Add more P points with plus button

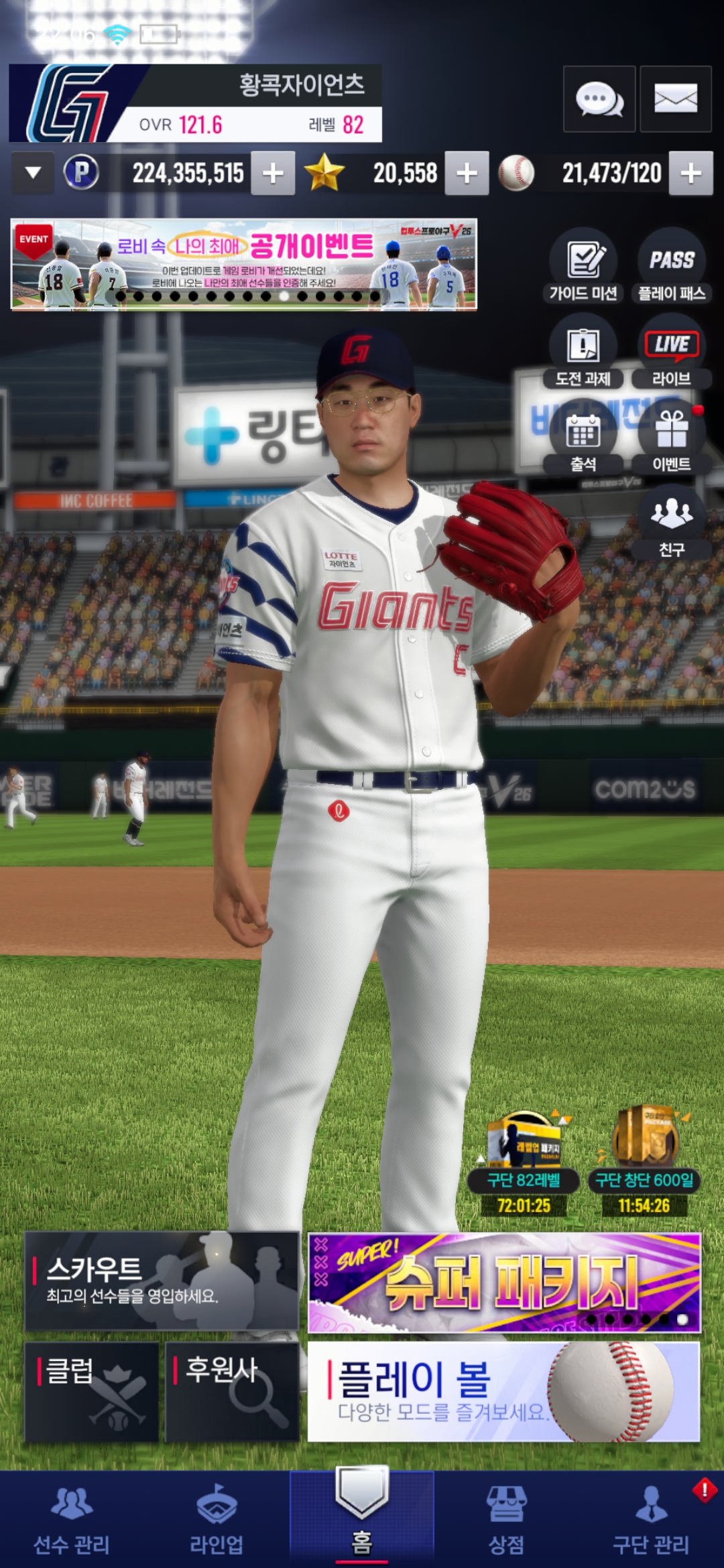tap(273, 174)
